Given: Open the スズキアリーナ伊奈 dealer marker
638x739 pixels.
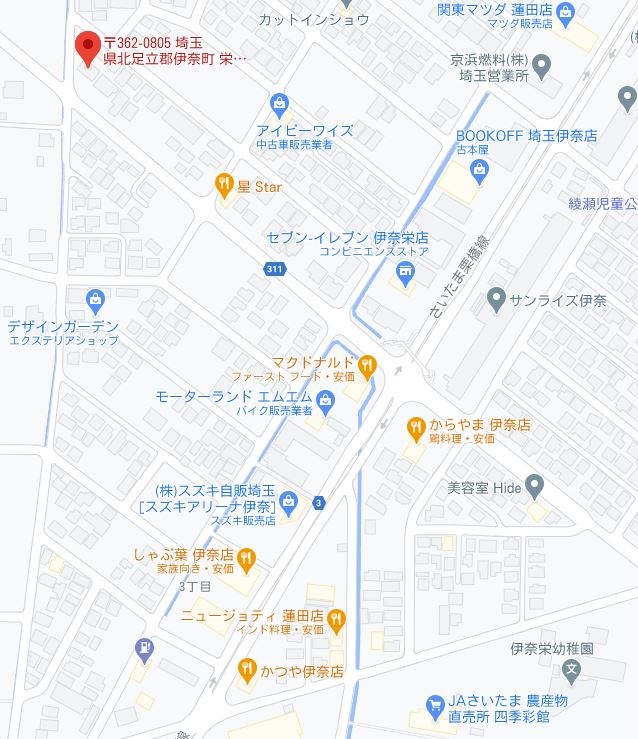Looking at the screenshot, I should [289, 502].
